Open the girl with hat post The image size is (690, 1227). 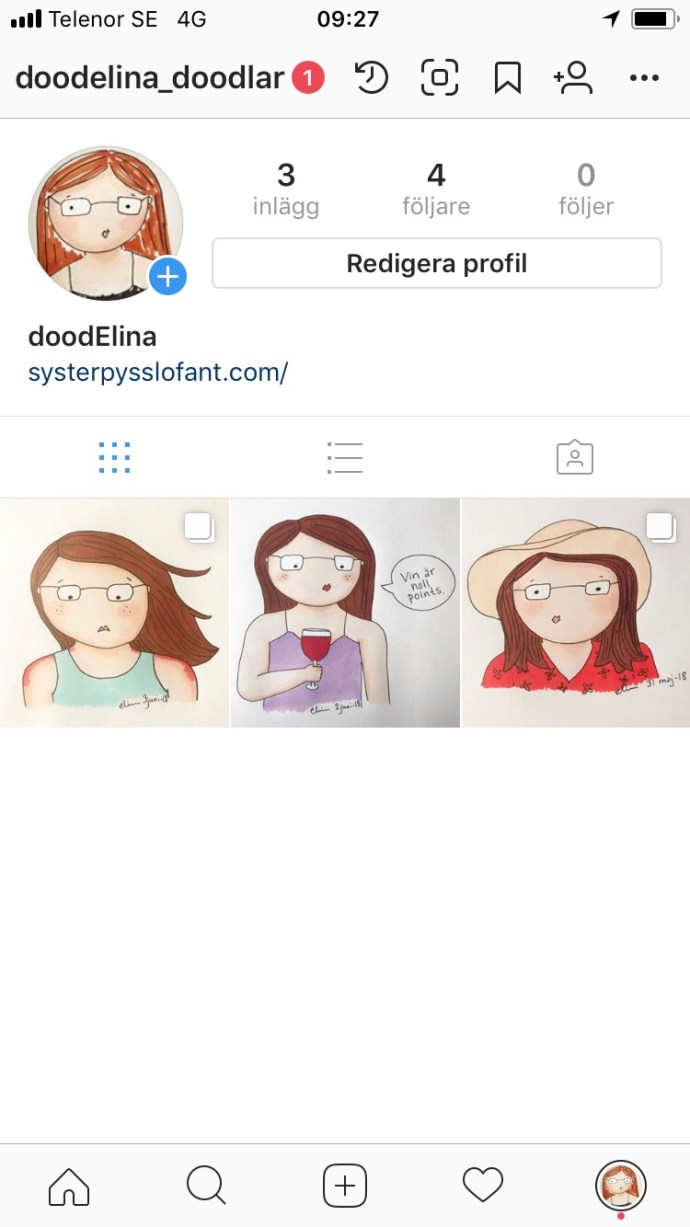pyautogui.click(x=576, y=613)
